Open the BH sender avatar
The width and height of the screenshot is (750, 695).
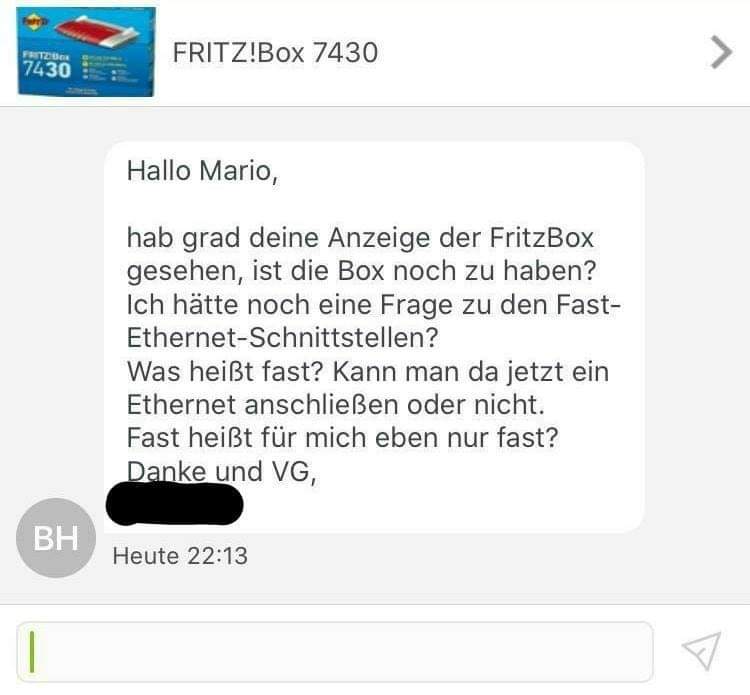coord(56,538)
